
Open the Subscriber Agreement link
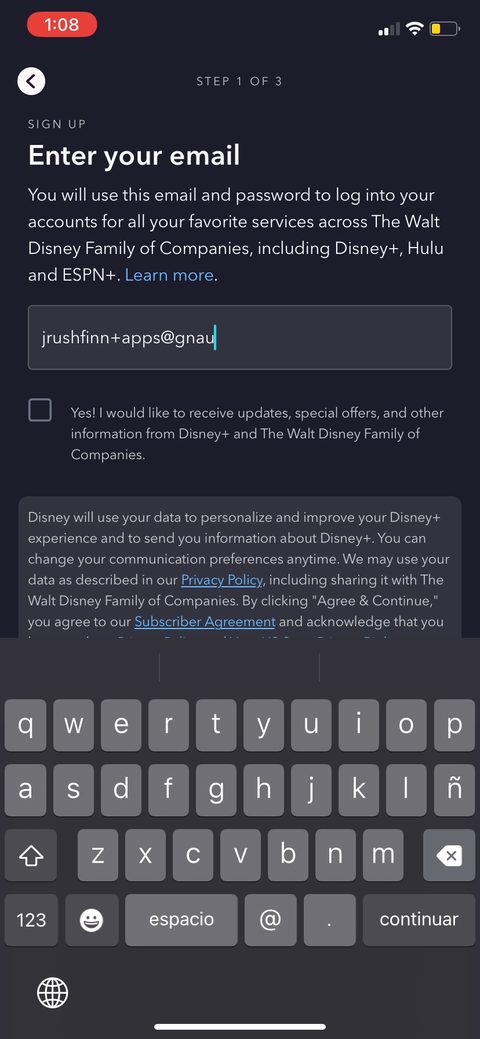click(x=205, y=622)
